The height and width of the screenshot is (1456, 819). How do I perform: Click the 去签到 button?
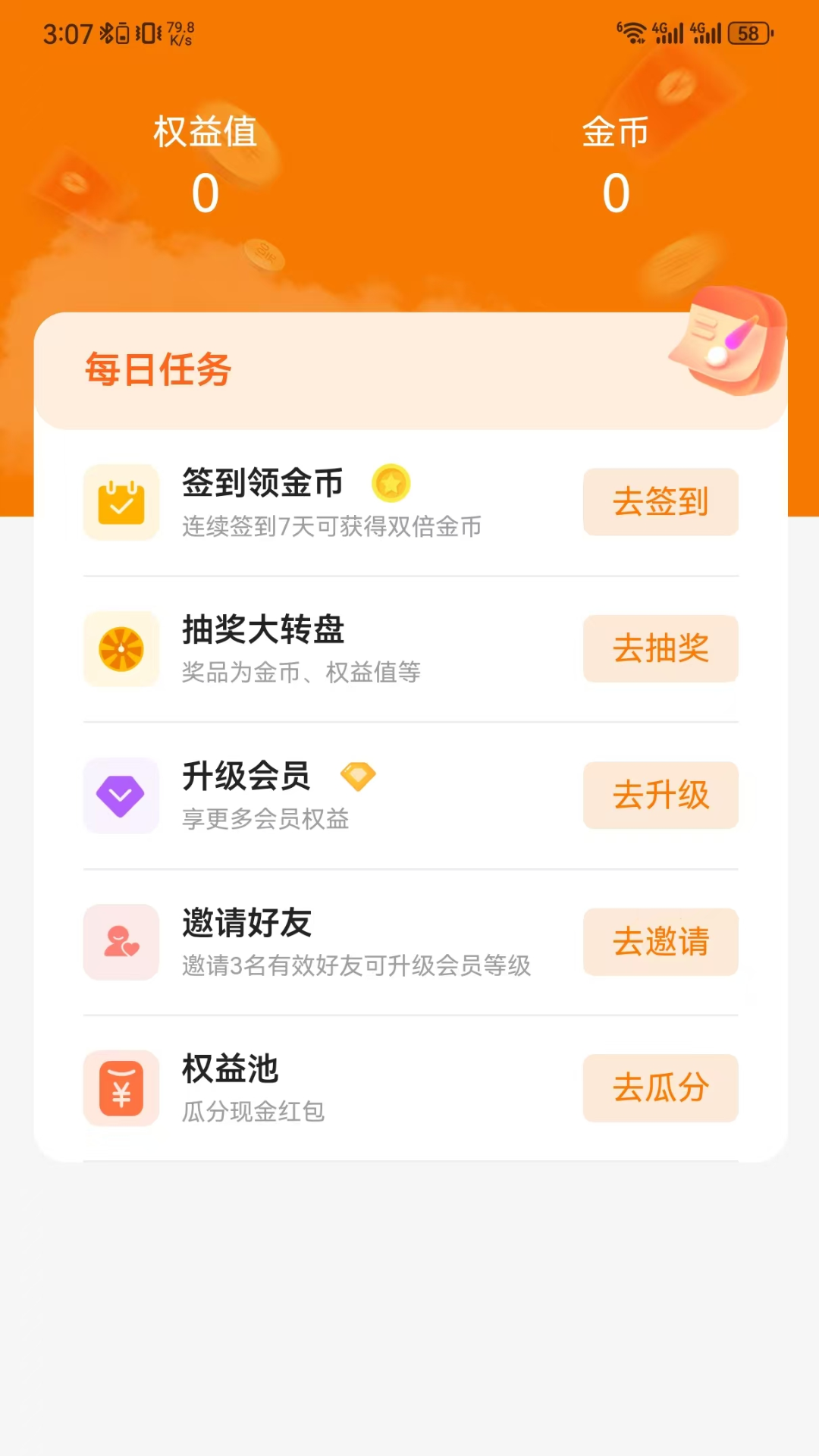pyautogui.click(x=661, y=502)
